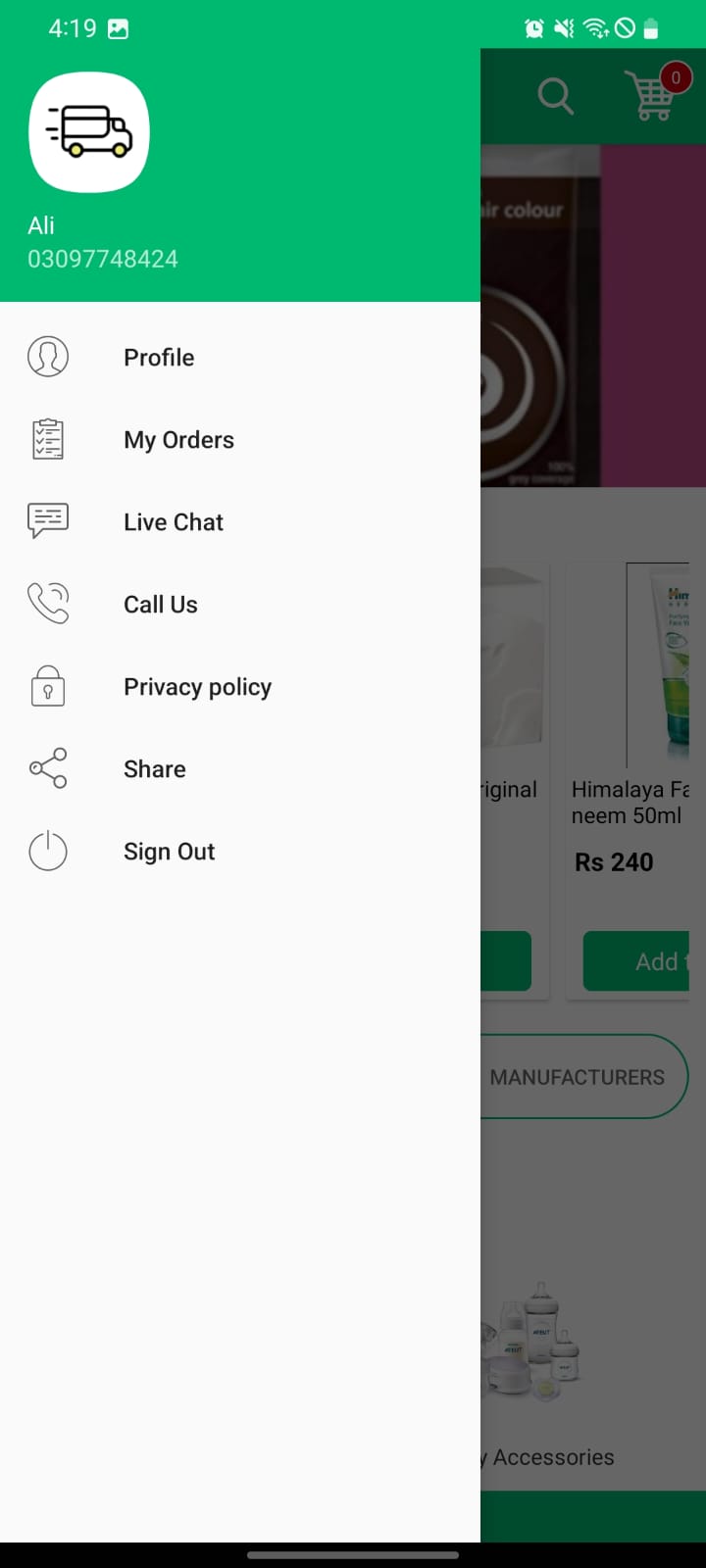
Task: Open the search icon
Action: (x=555, y=96)
